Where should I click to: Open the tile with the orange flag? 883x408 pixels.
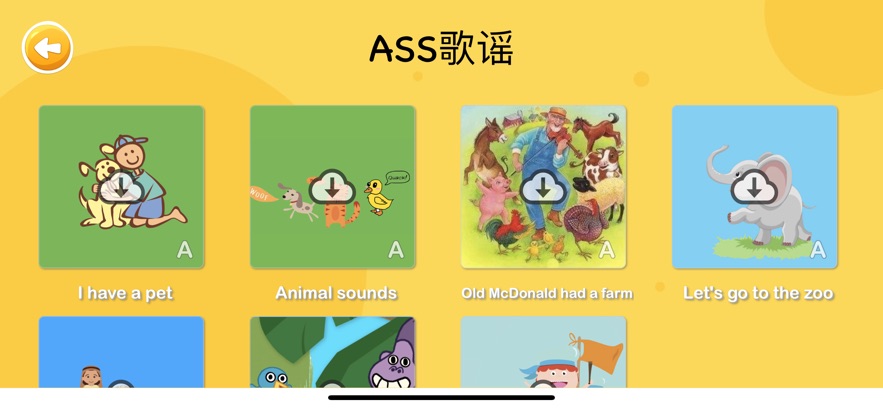click(543, 353)
